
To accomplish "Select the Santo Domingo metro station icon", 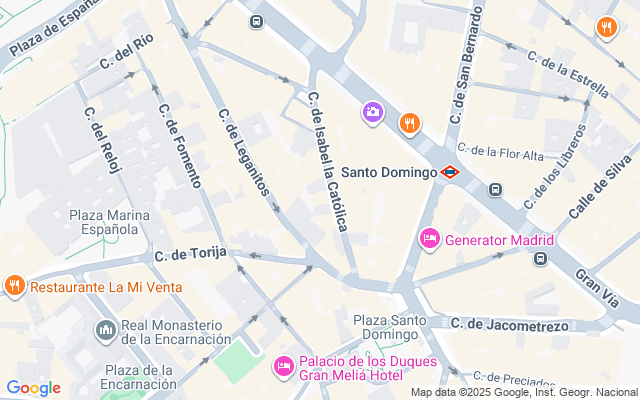I will (x=450, y=172).
